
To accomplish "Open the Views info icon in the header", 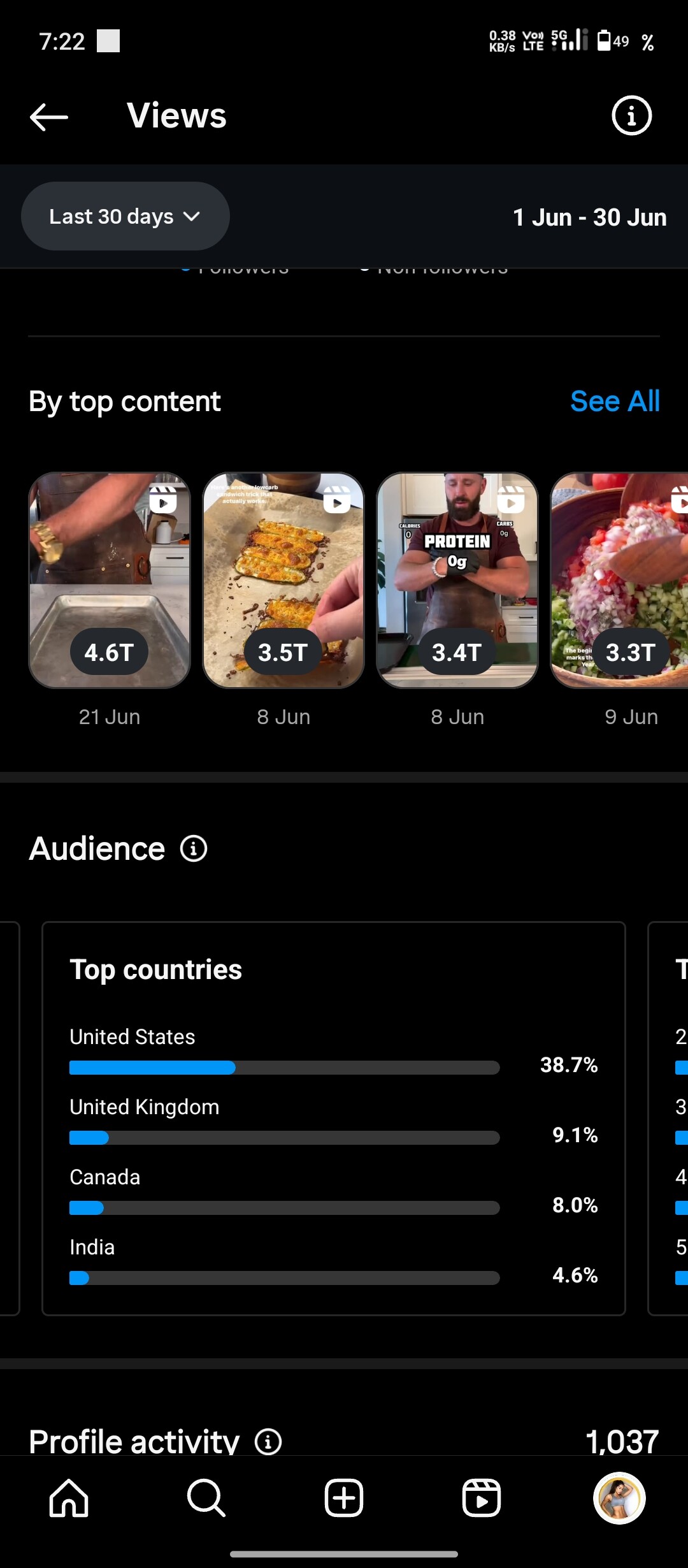I will pyautogui.click(x=631, y=116).
